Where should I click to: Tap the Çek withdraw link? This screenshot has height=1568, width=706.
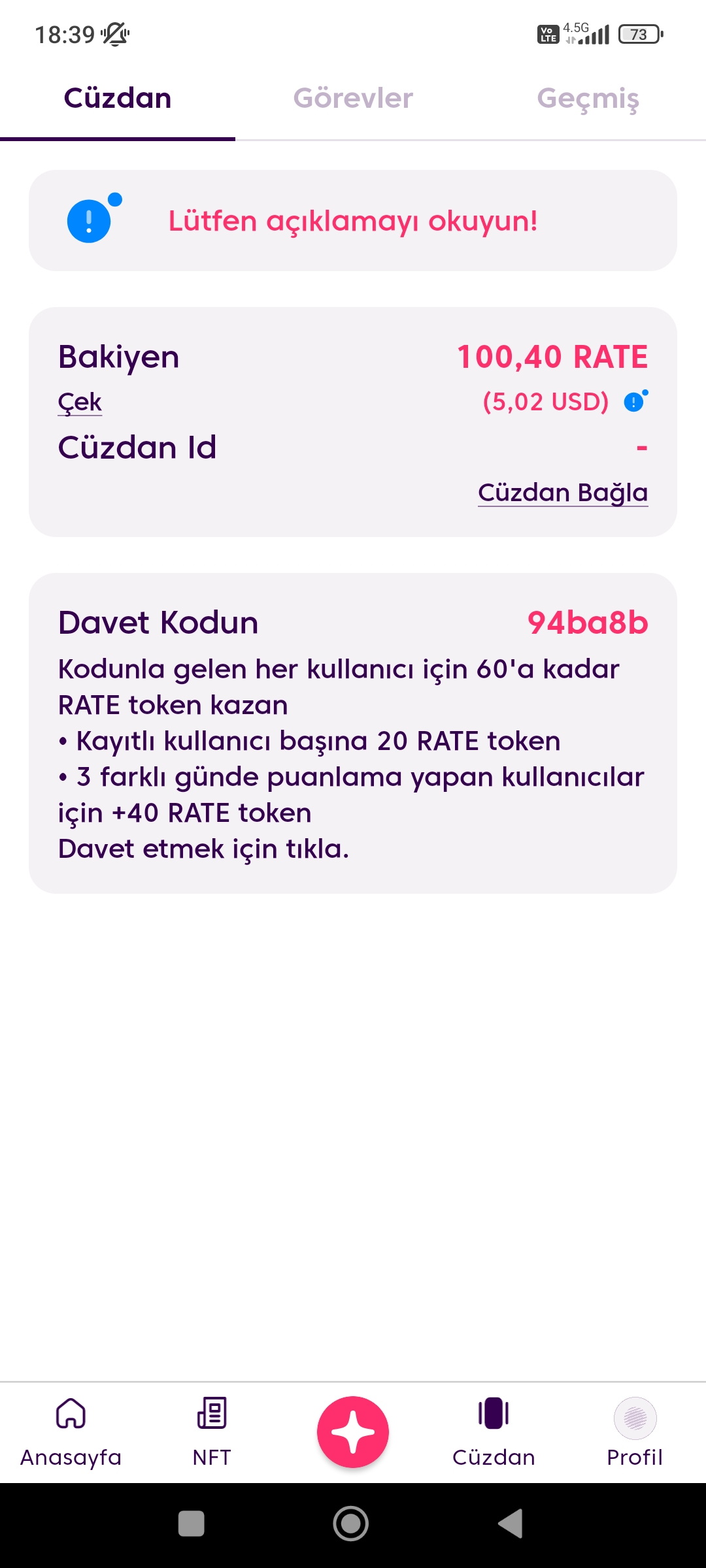coord(80,402)
